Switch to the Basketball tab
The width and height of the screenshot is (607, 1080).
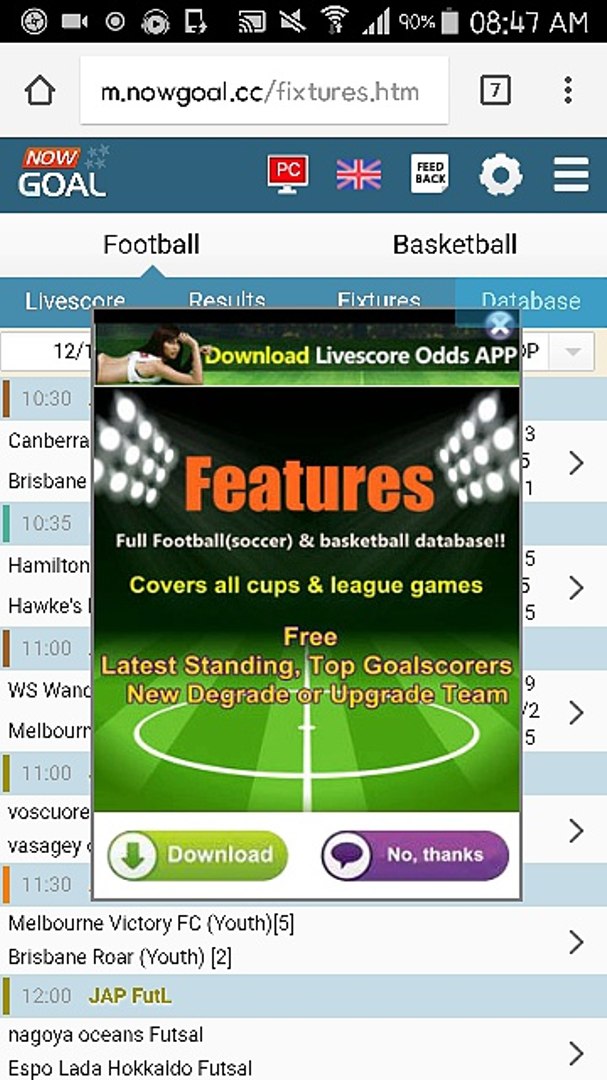[454, 244]
